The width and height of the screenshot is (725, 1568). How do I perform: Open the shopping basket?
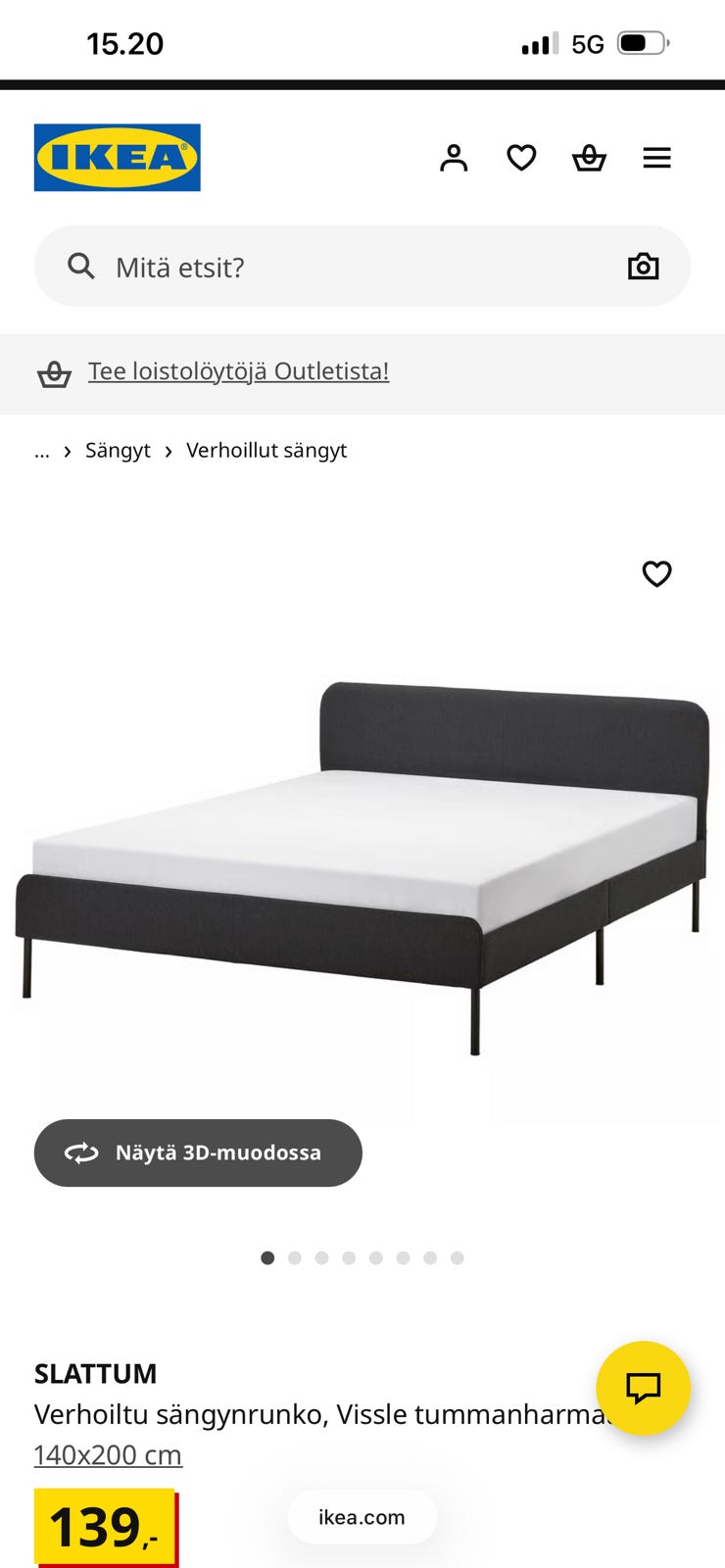[x=589, y=158]
